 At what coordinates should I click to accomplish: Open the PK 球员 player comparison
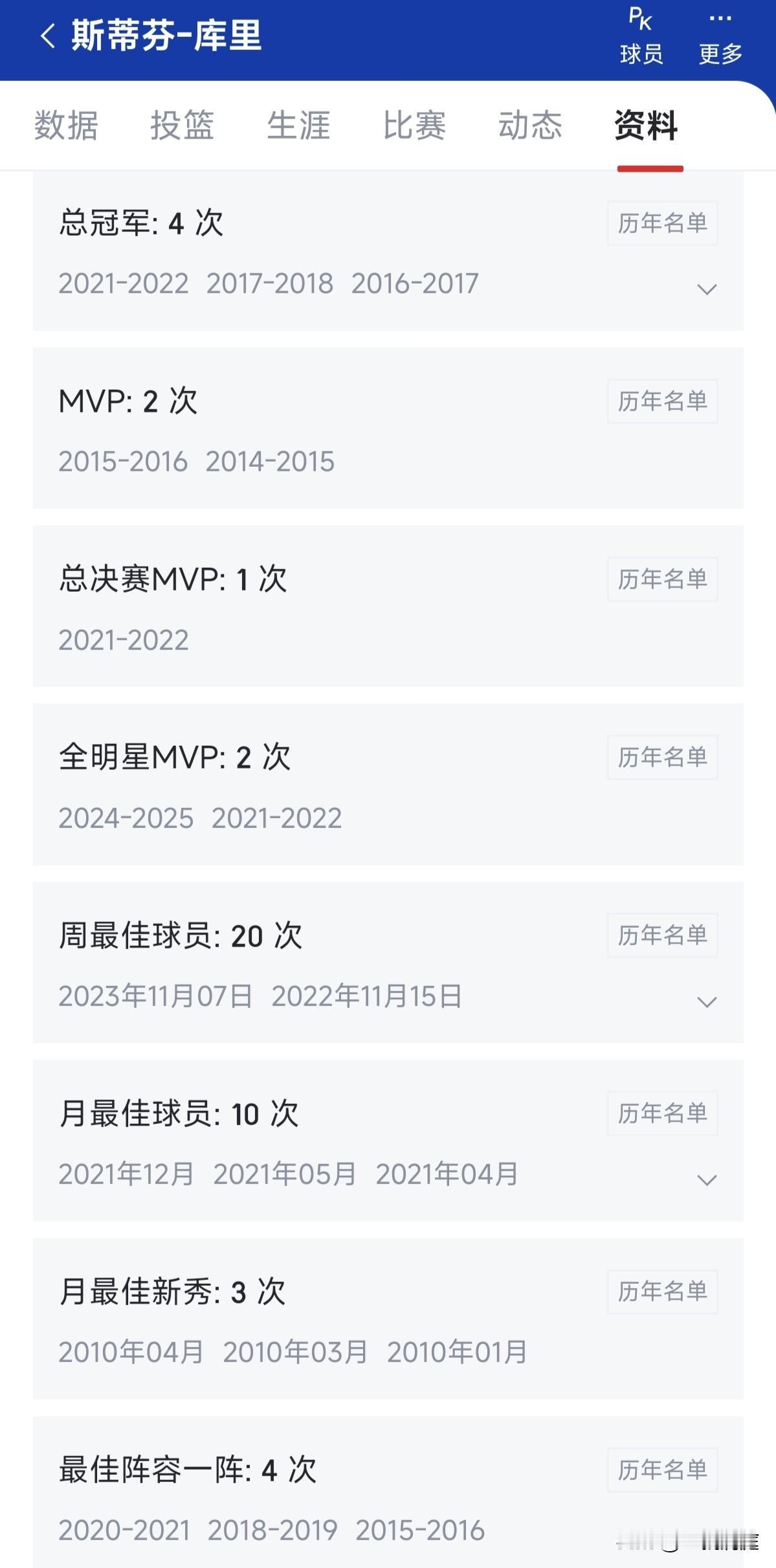pos(640,36)
